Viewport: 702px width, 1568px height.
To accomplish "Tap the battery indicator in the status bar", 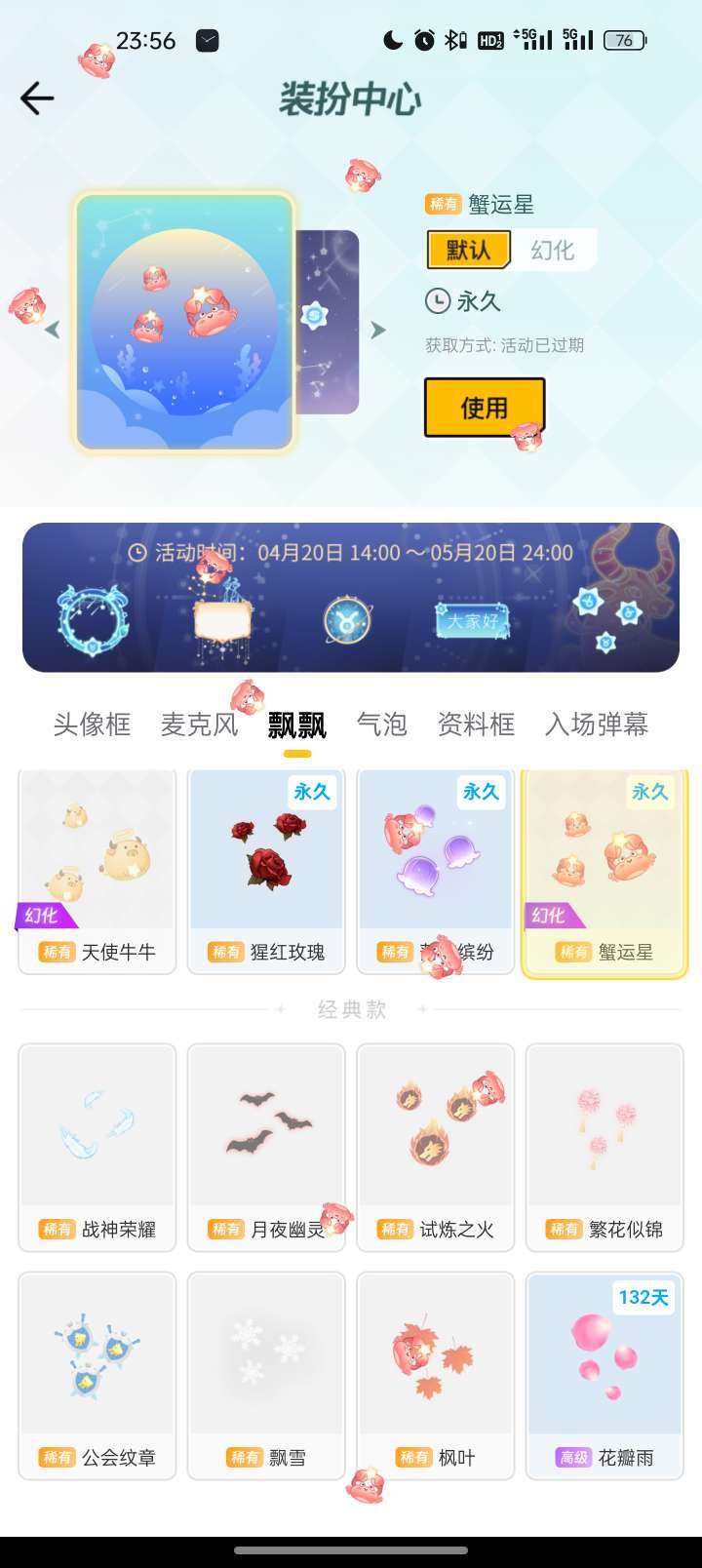I will click(x=624, y=40).
